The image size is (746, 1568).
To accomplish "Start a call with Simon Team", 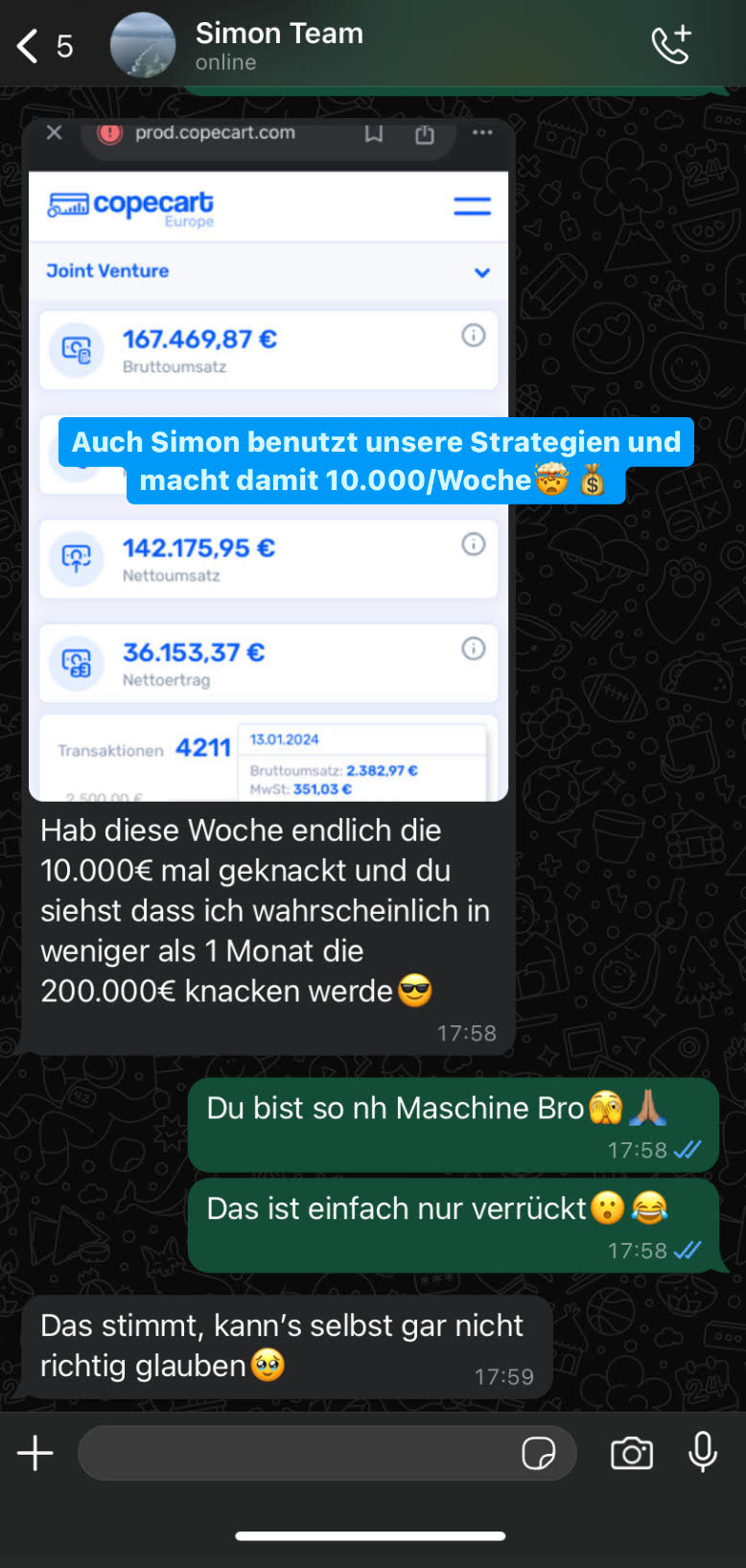I will point(670,45).
